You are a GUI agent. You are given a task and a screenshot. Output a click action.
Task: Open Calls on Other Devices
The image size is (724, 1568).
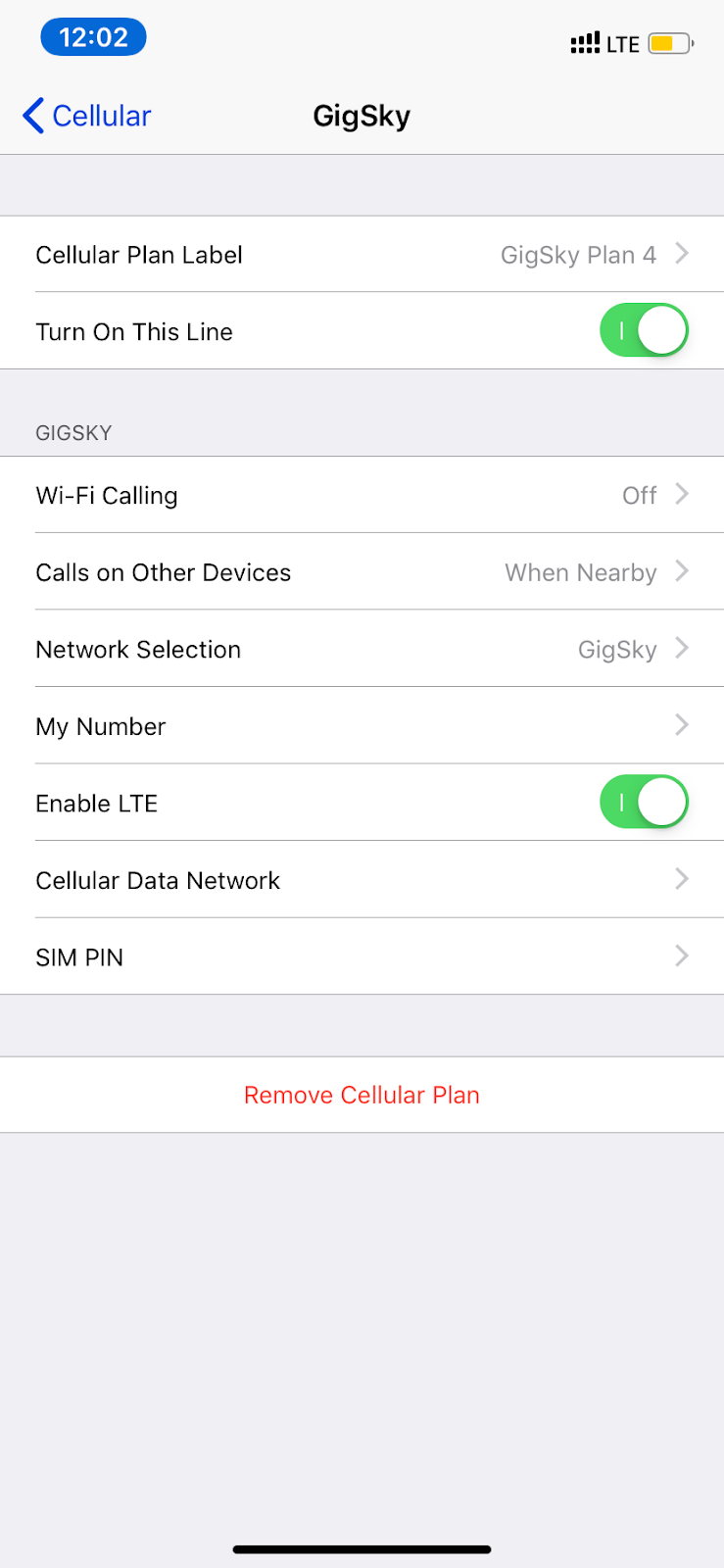point(362,572)
